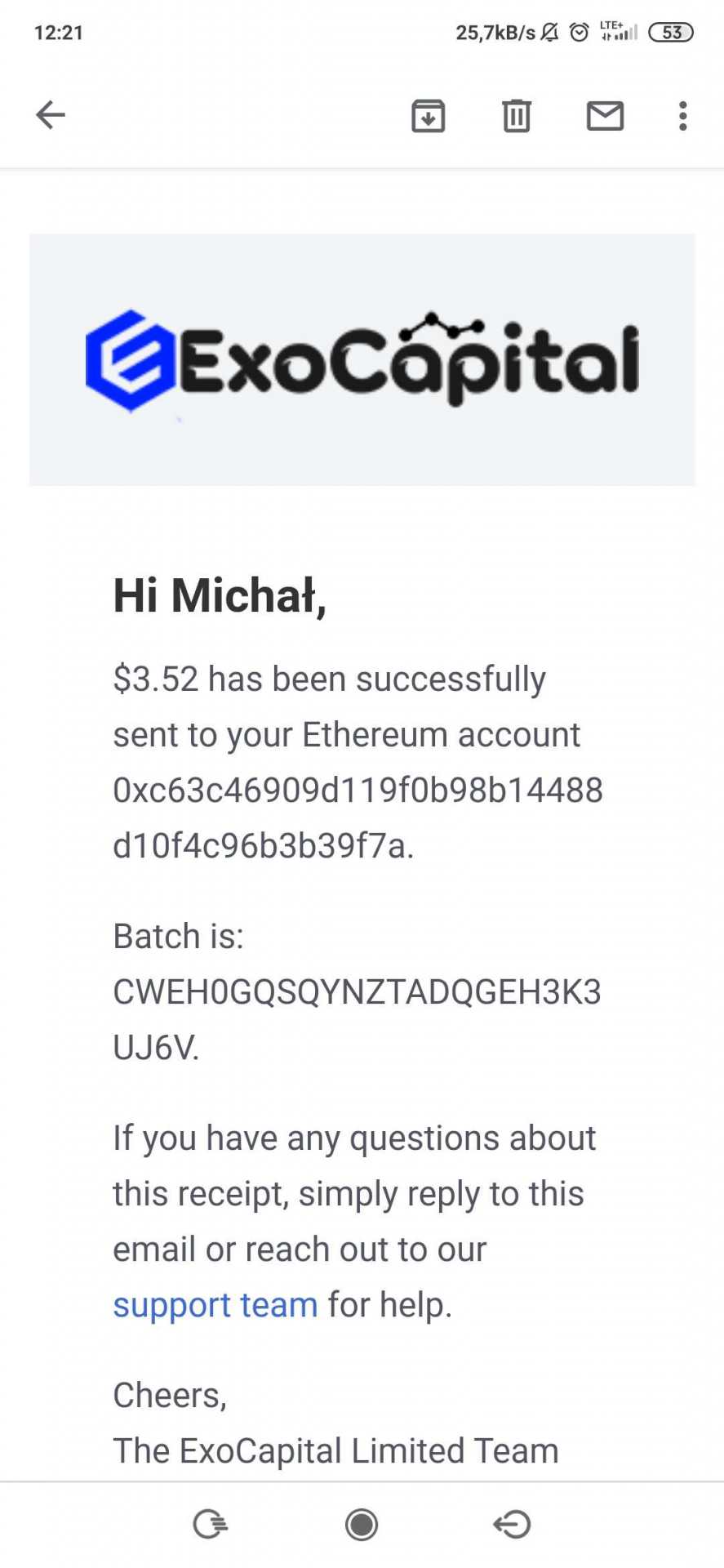This screenshot has width=724, height=1568.
Task: Open the three-dot overflow menu
Action: point(683,116)
